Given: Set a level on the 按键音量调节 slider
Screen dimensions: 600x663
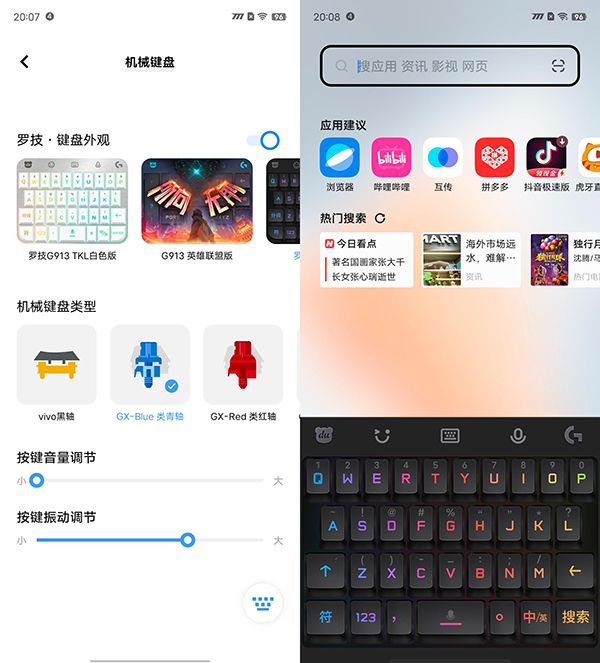Looking at the screenshot, I should click(x=150, y=481).
